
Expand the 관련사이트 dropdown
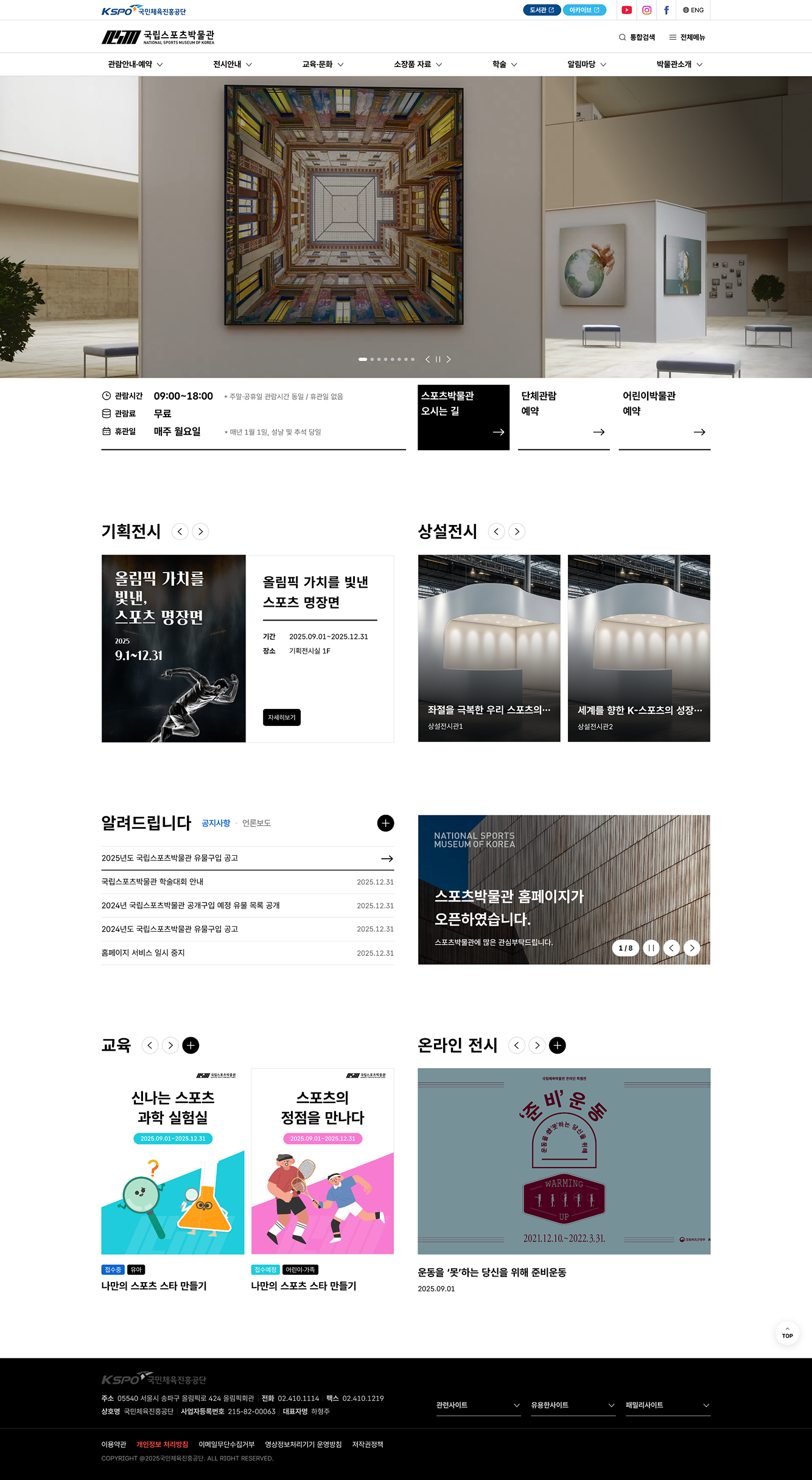pyautogui.click(x=478, y=1405)
